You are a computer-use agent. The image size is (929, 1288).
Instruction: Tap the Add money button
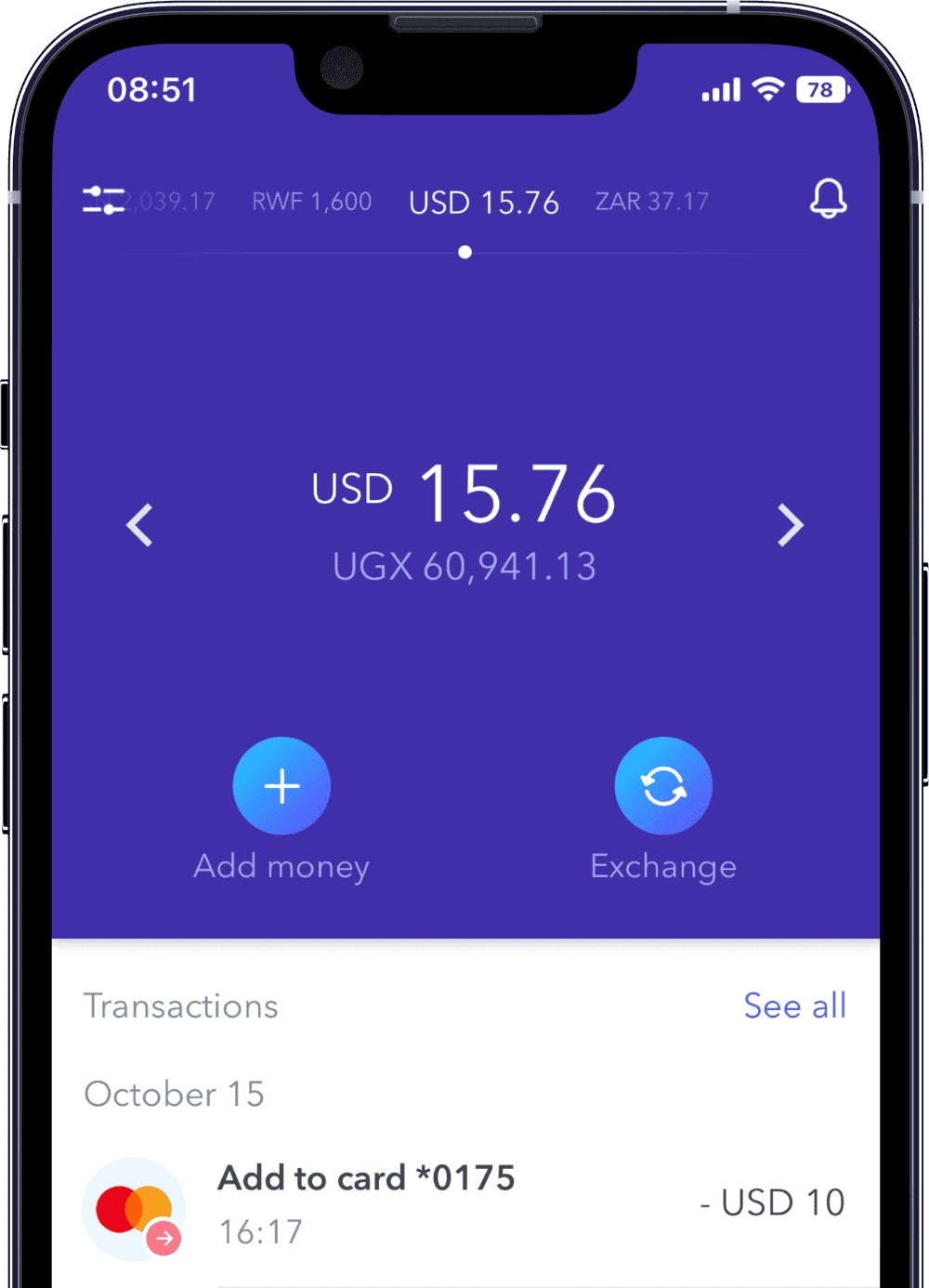click(x=281, y=786)
